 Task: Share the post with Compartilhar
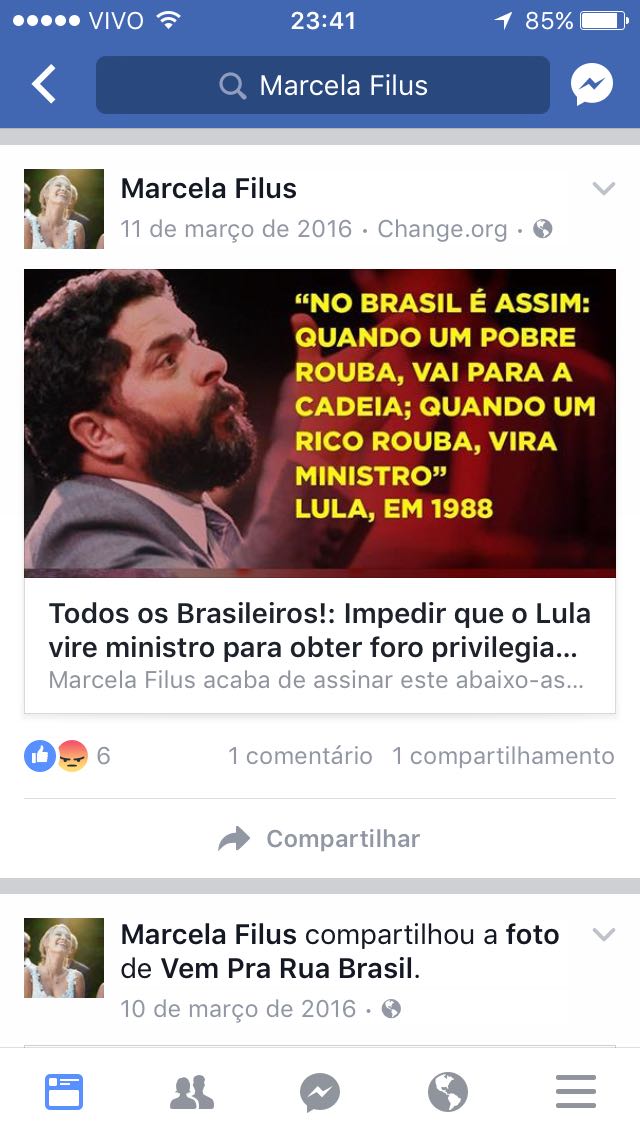(320, 839)
